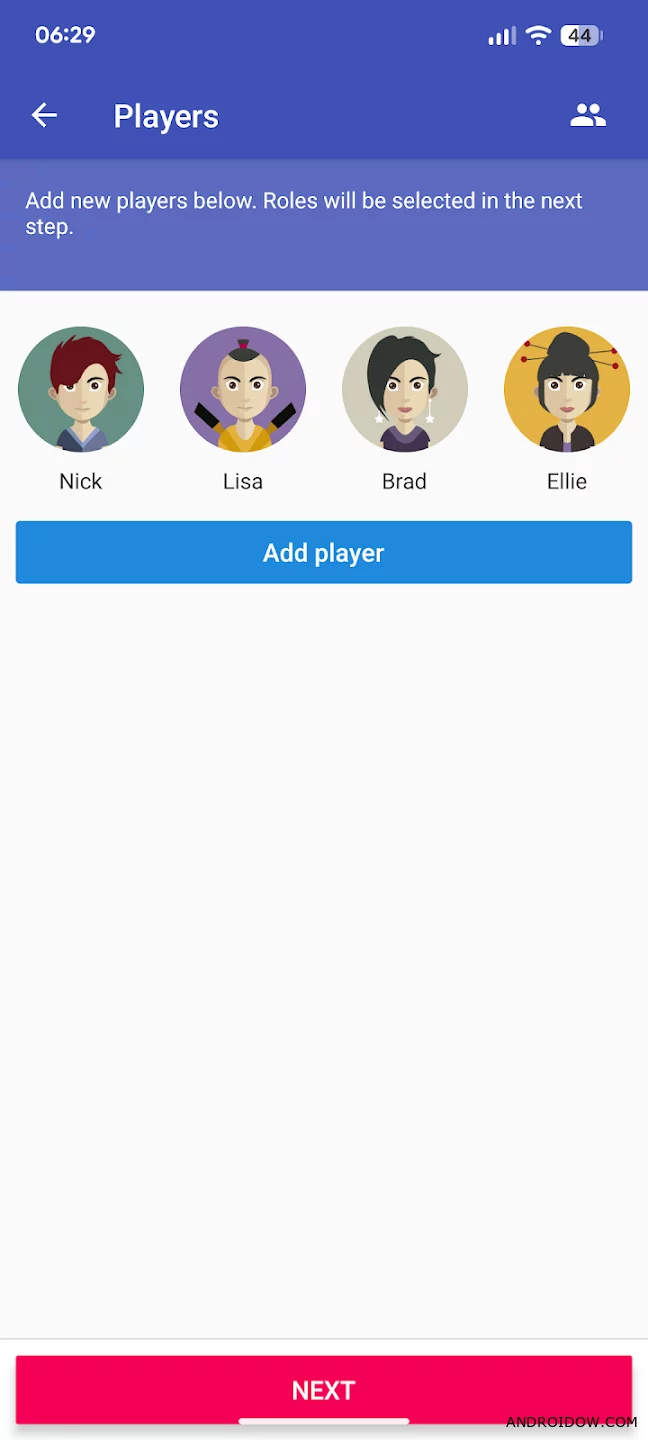Go back from the Players screen
Viewport: 648px width, 1440px height.
[44, 116]
